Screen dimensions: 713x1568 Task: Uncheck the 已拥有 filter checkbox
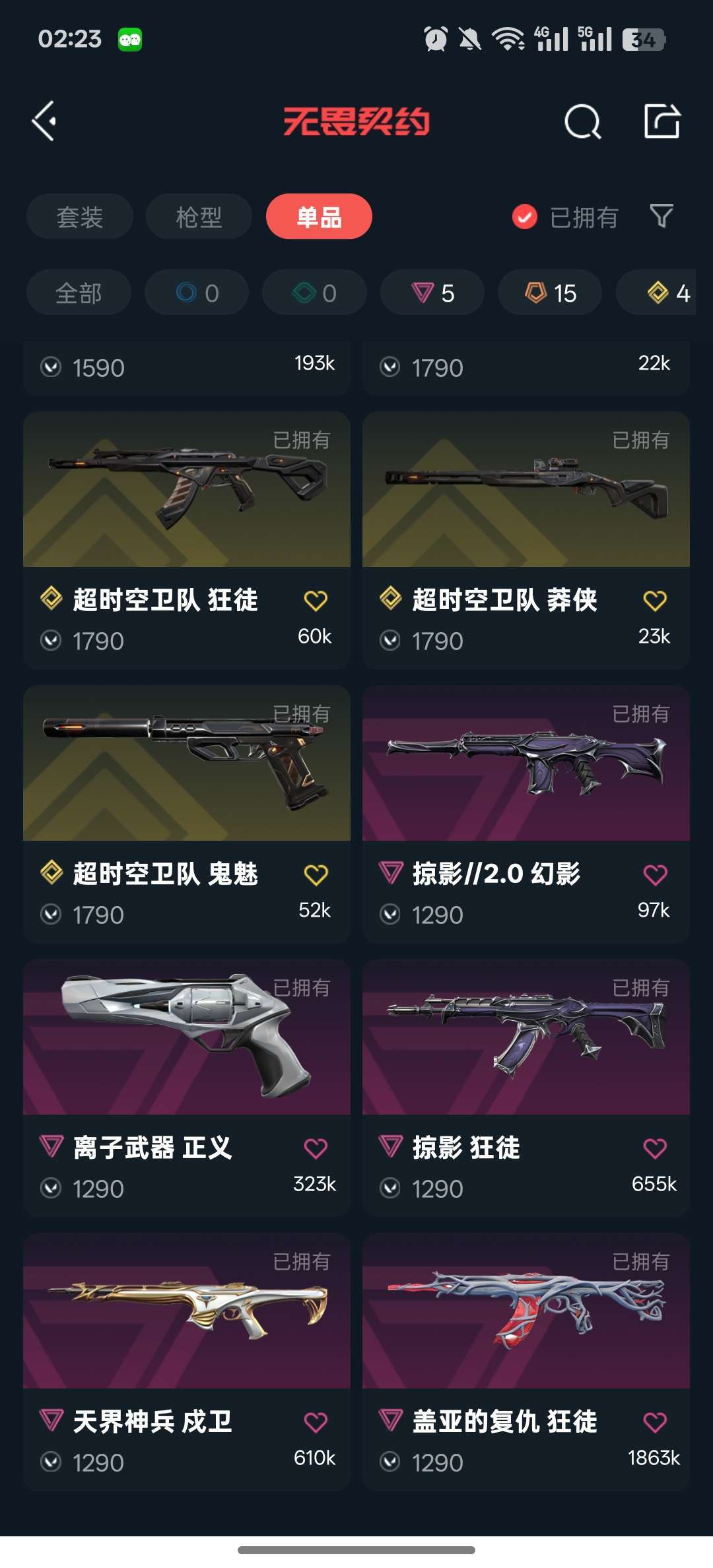click(x=525, y=216)
